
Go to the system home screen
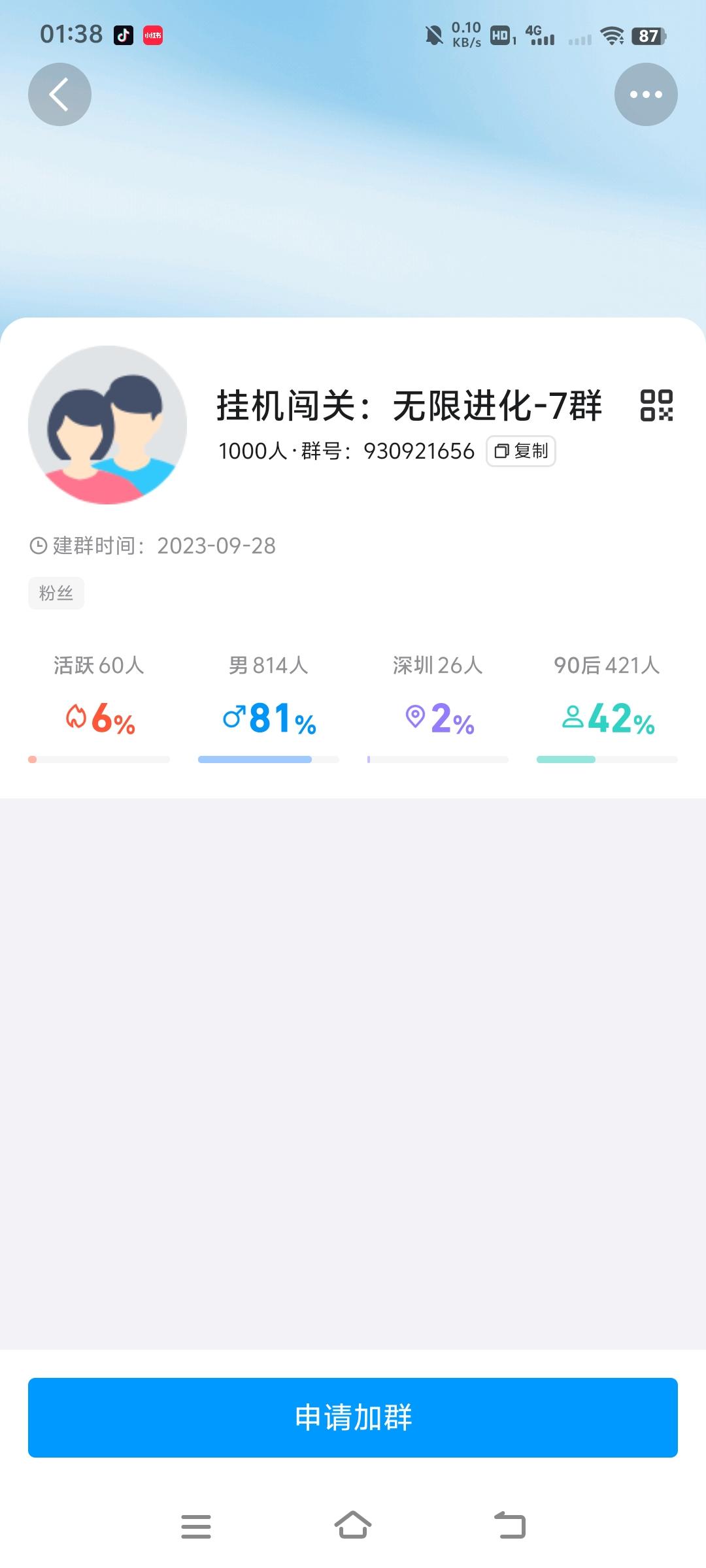(353, 1526)
